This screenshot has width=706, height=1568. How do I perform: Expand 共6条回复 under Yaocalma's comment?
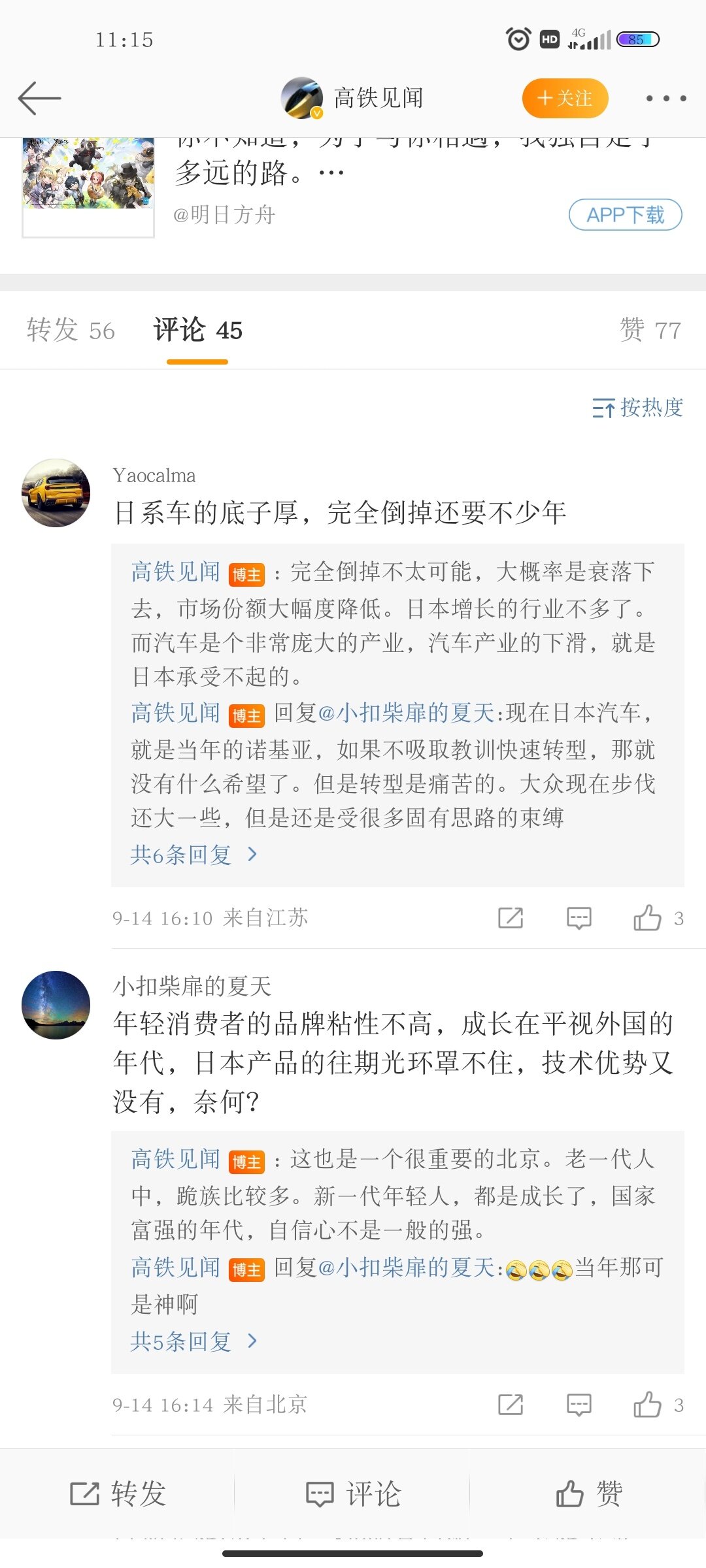[193, 855]
